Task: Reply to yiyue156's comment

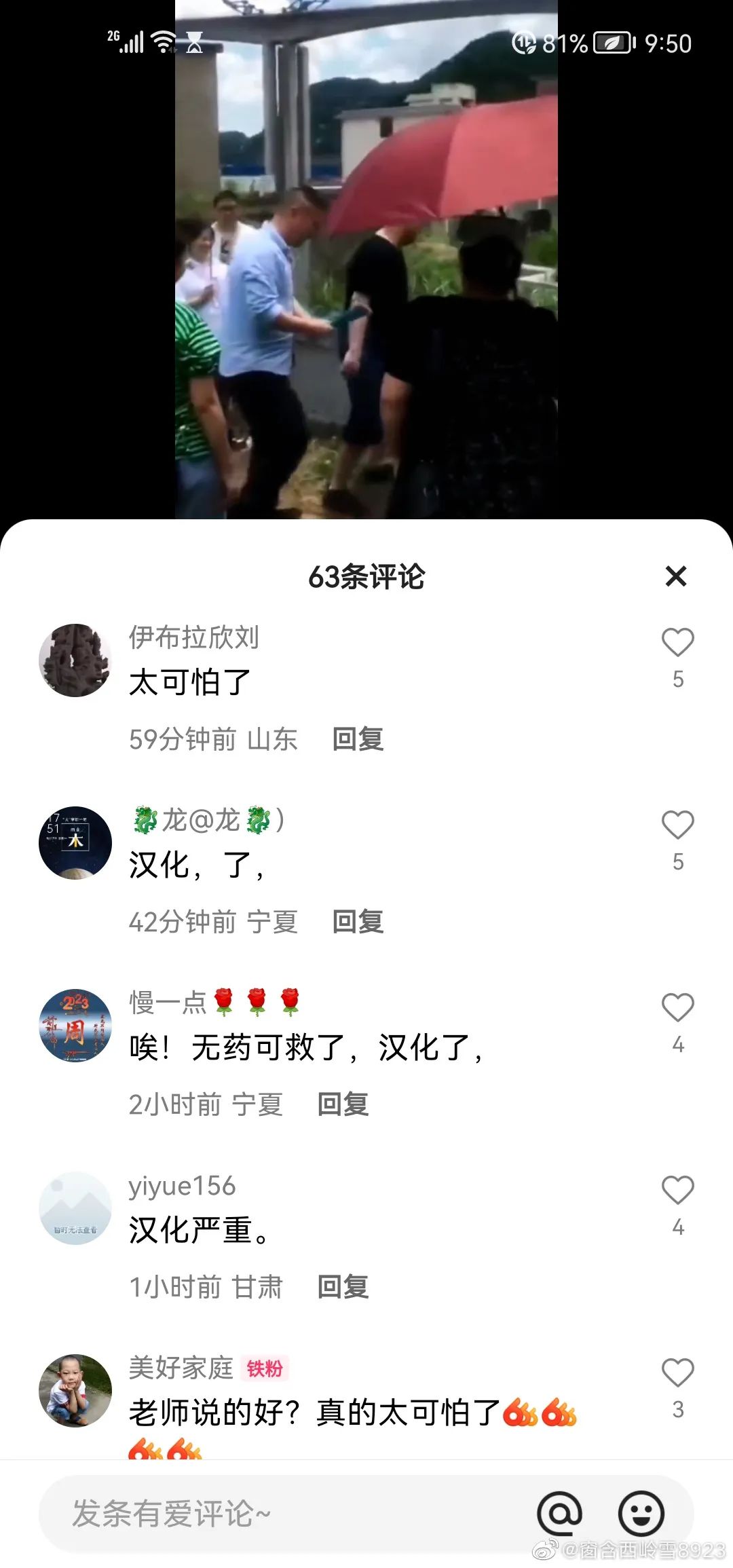Action: point(343,1286)
